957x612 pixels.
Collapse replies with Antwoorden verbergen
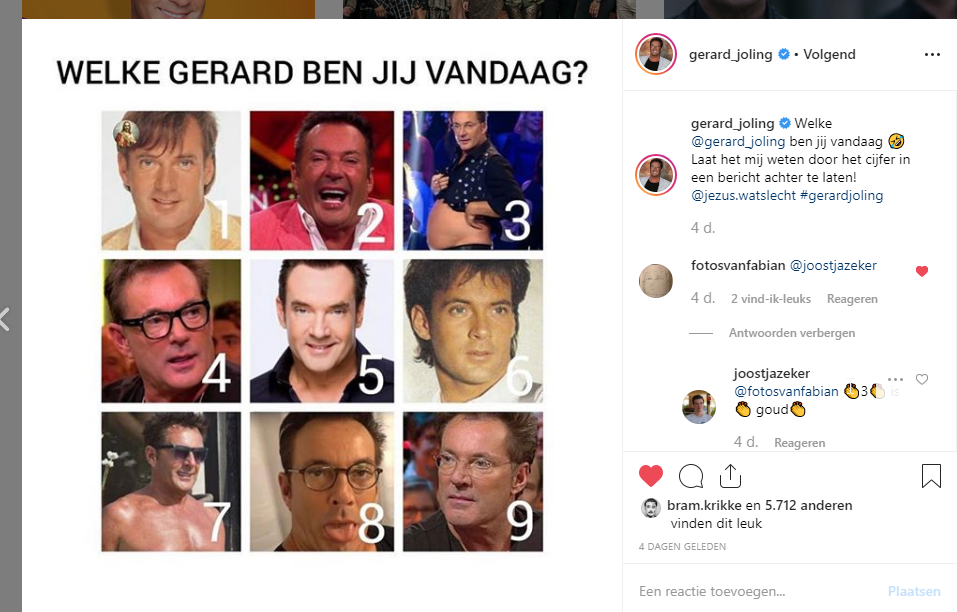792,333
